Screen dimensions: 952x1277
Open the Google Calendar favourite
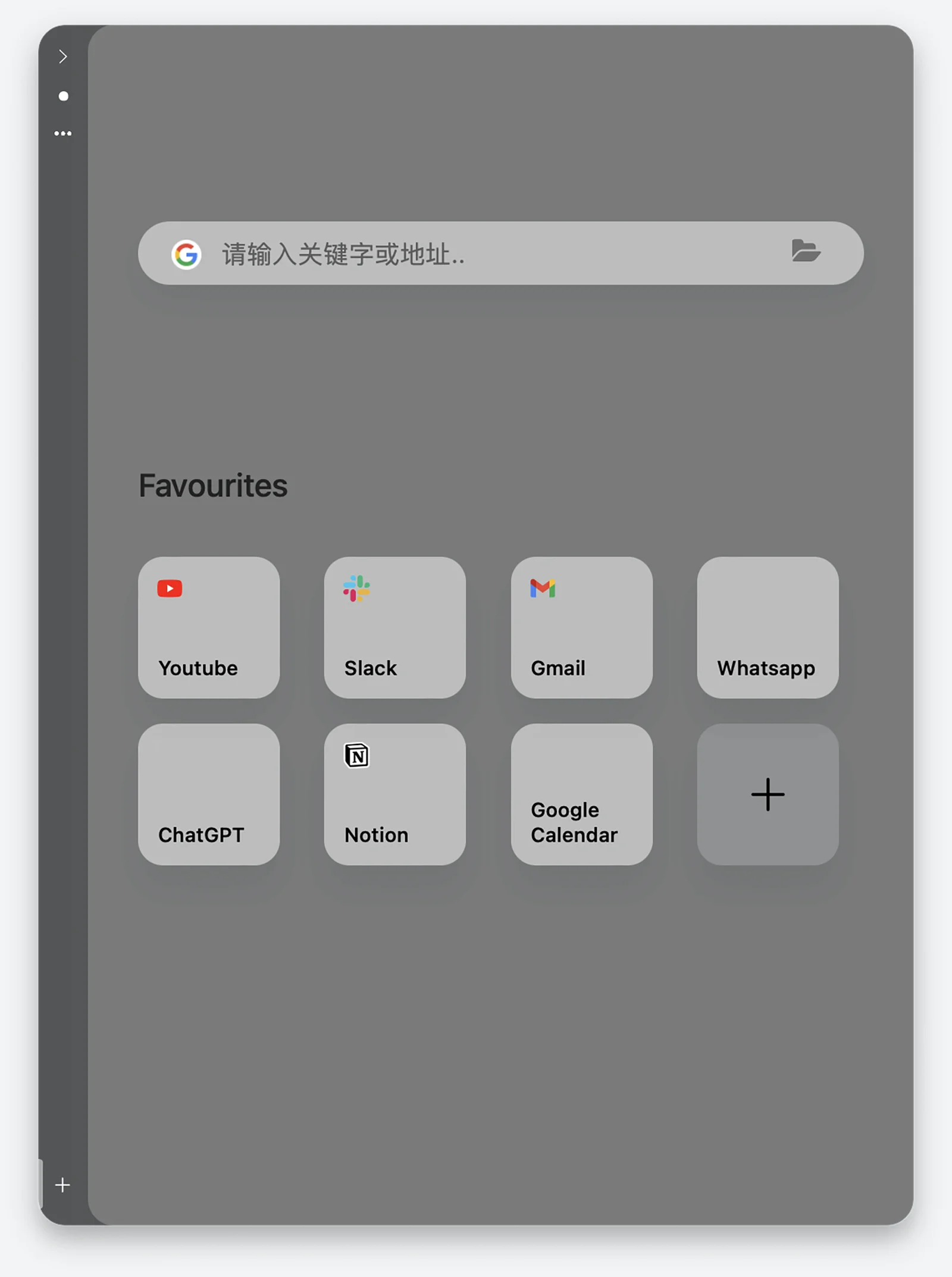[581, 794]
